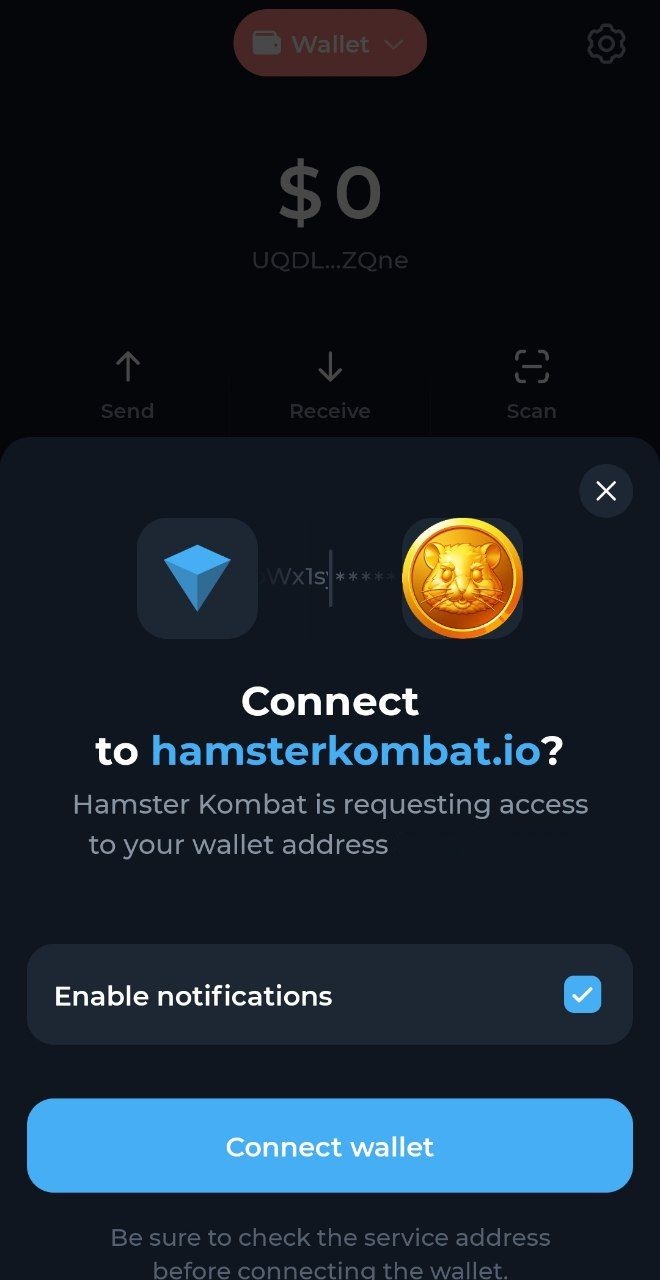Uncheck the Enable notifications checkbox
Image resolution: width=660 pixels, height=1280 pixels.
click(582, 995)
